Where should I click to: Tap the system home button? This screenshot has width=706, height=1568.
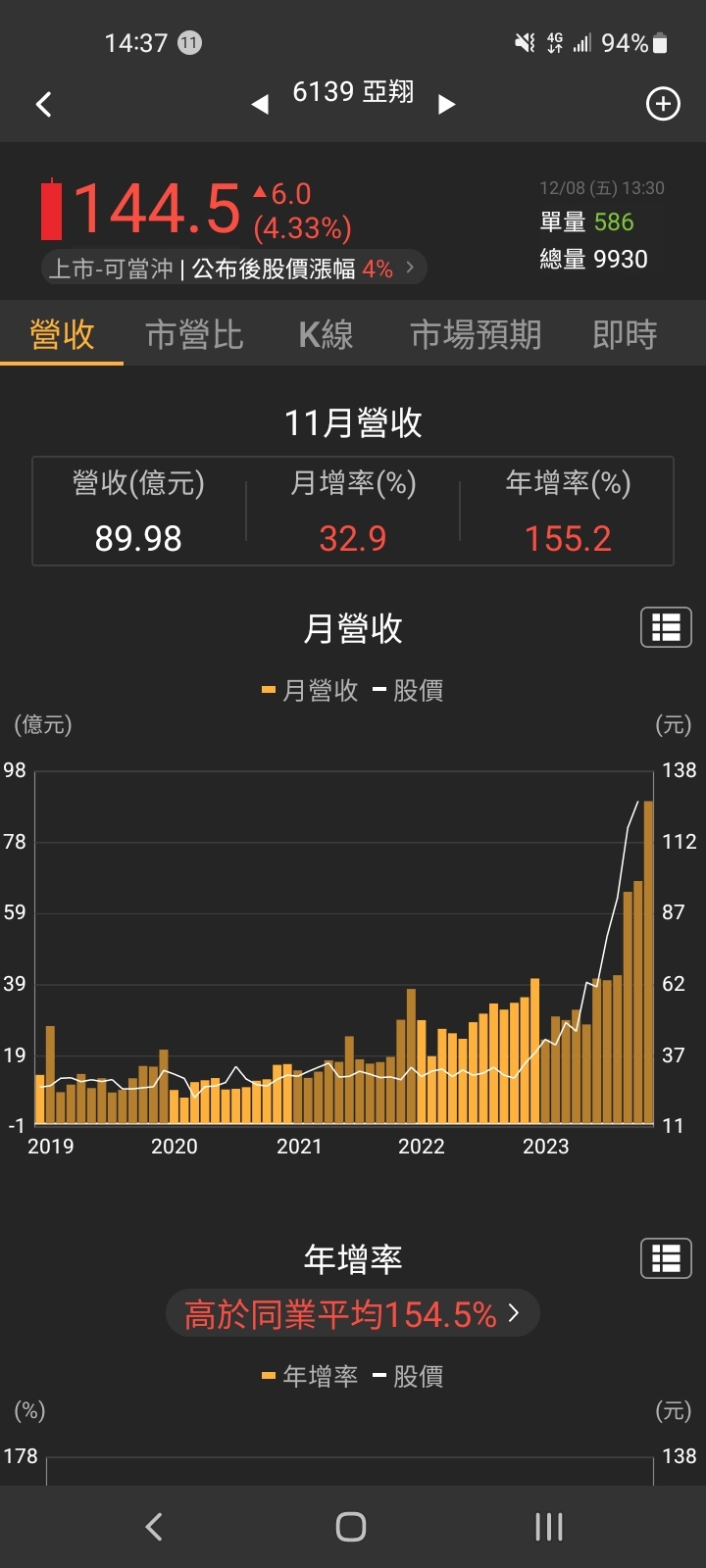click(x=351, y=1526)
